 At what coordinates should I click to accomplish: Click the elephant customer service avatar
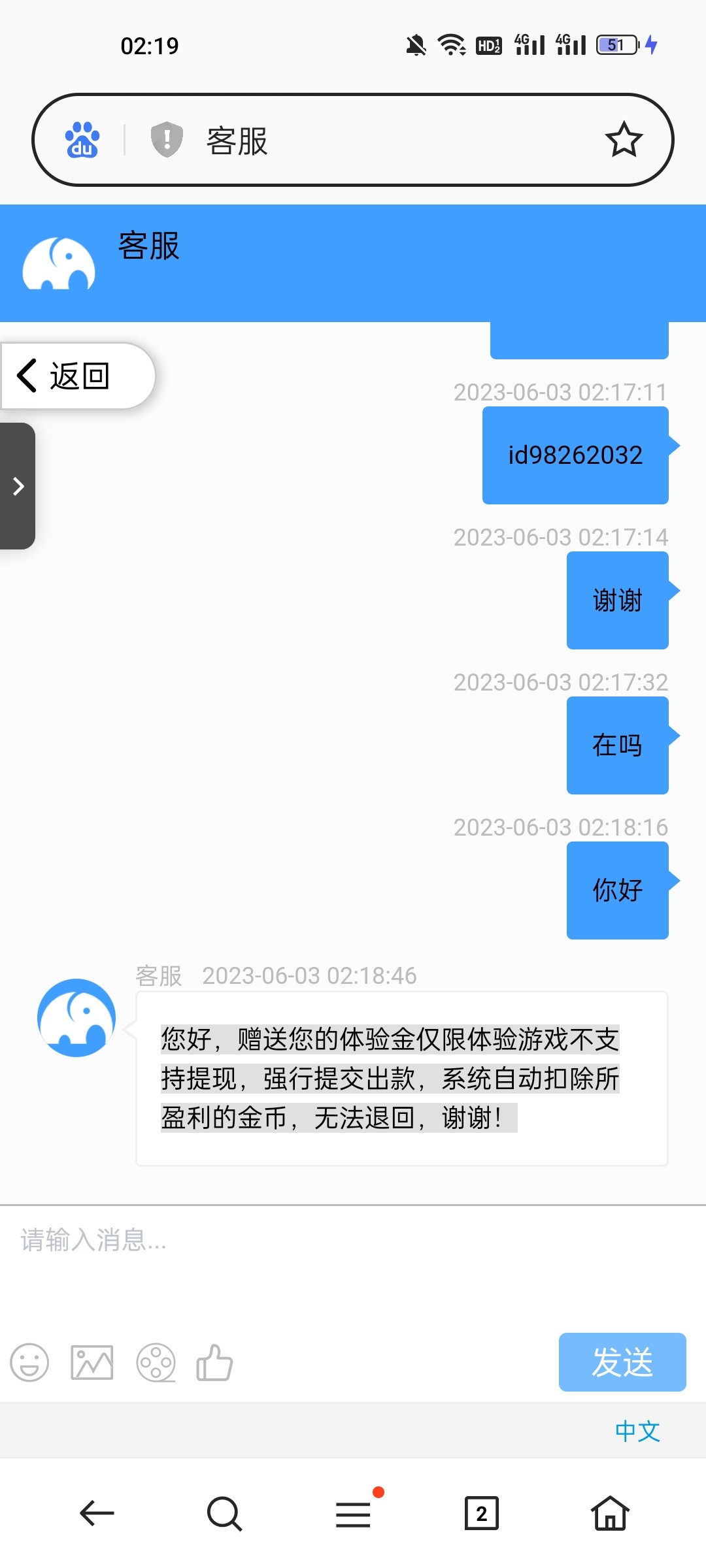pos(76,1017)
